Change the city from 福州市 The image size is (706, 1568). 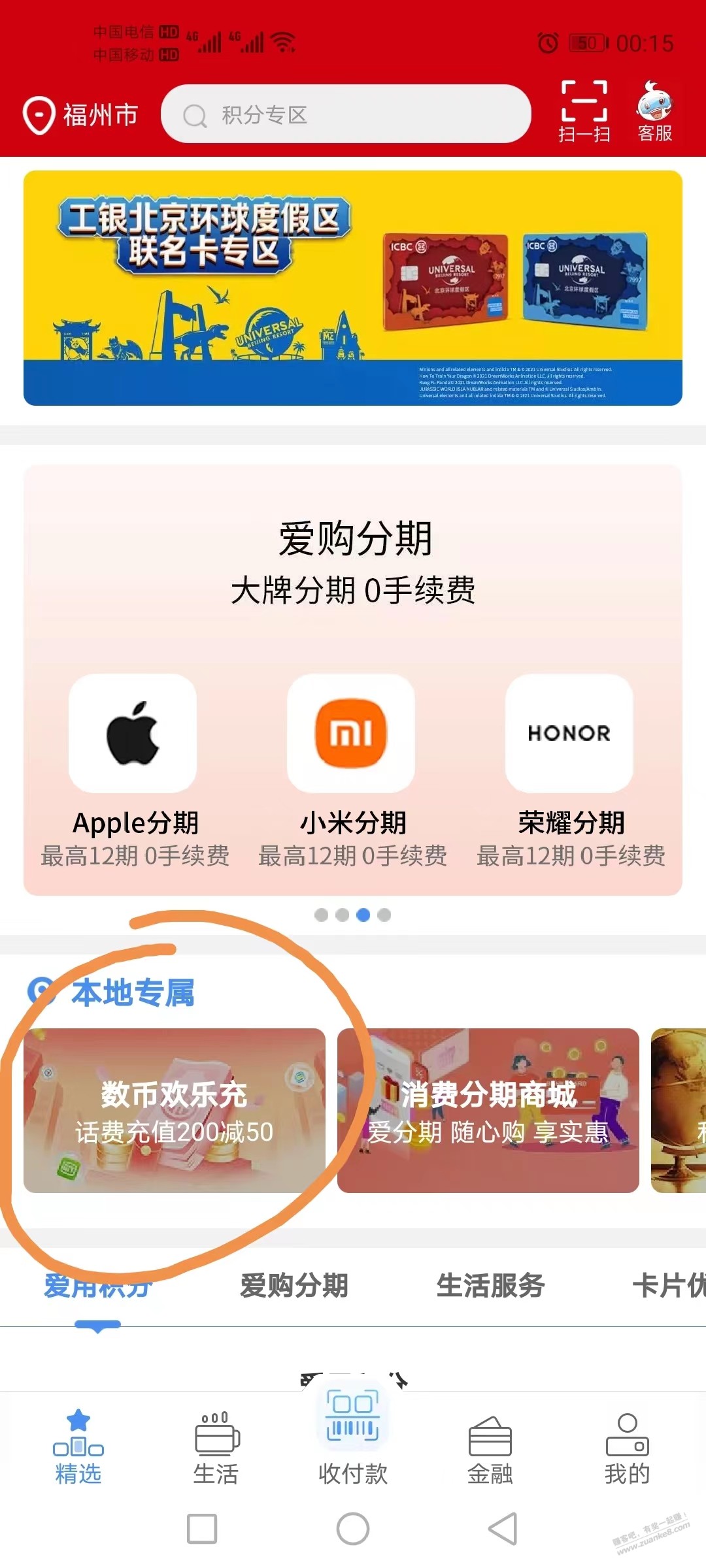(80, 115)
